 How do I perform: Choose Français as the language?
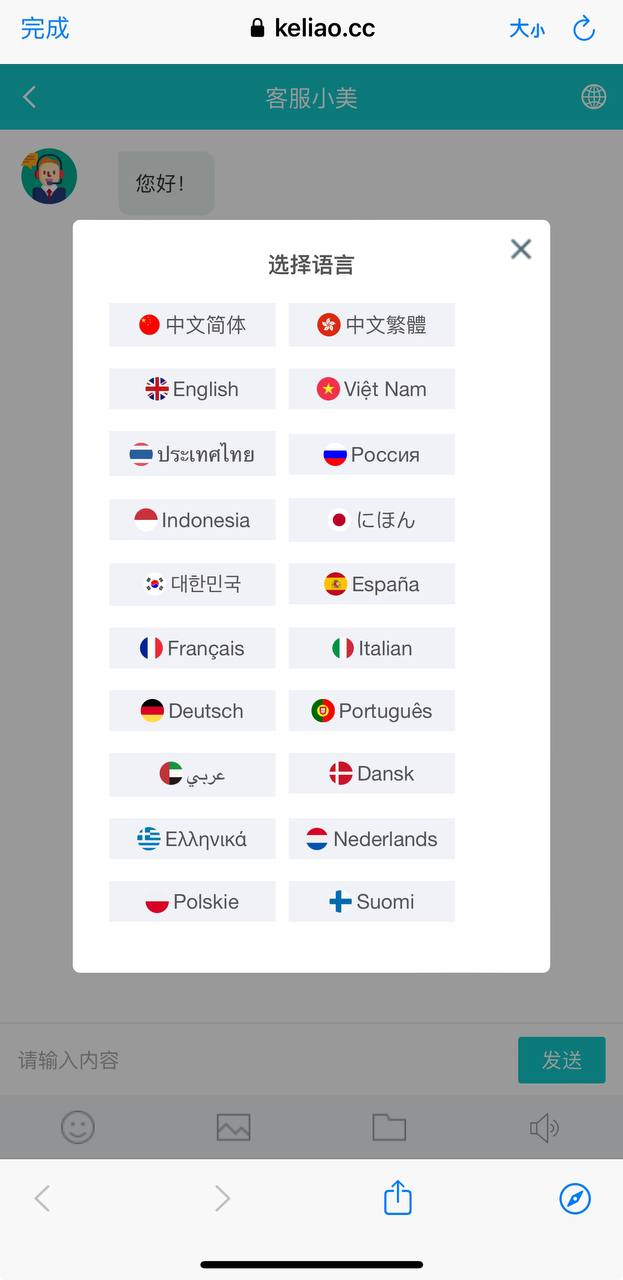(x=192, y=648)
